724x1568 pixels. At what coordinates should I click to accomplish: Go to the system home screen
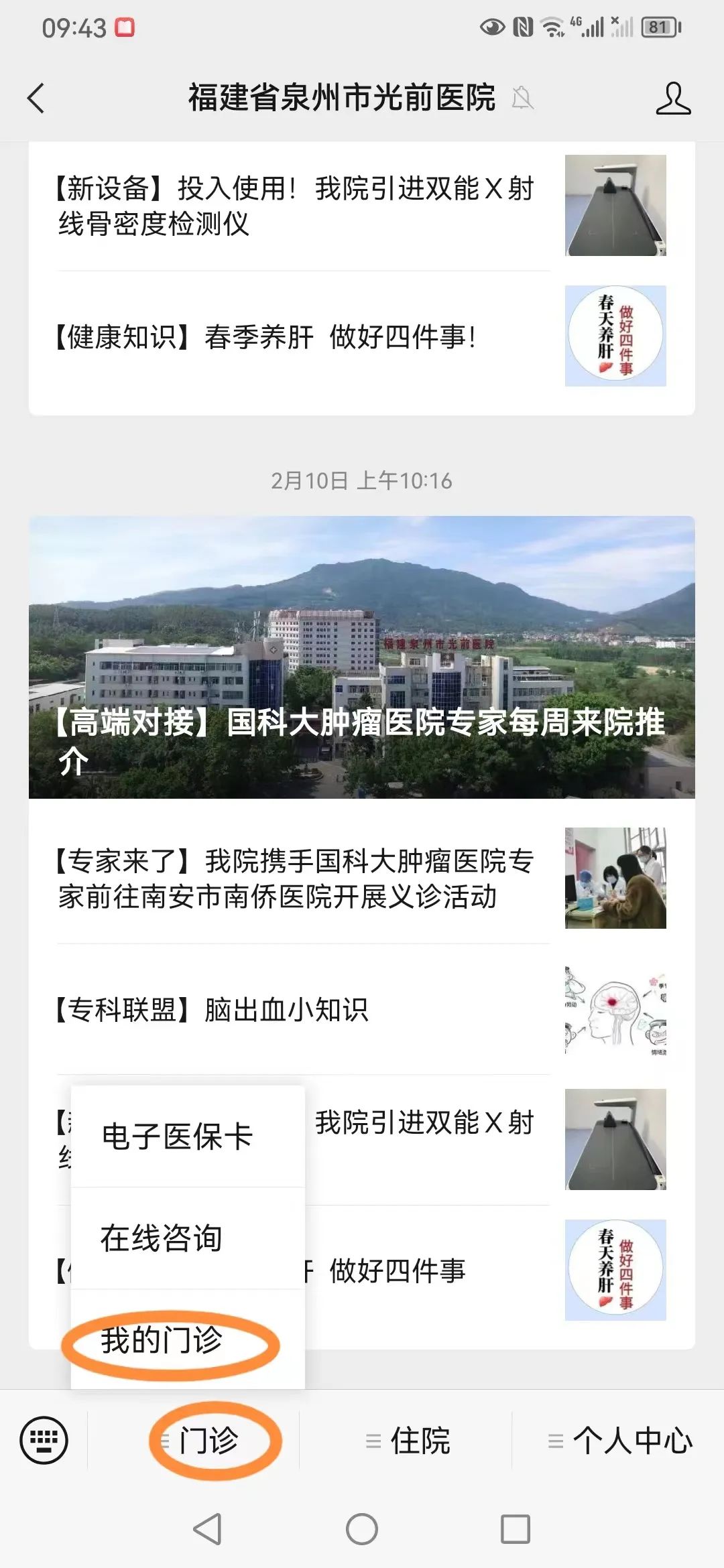(362, 1529)
